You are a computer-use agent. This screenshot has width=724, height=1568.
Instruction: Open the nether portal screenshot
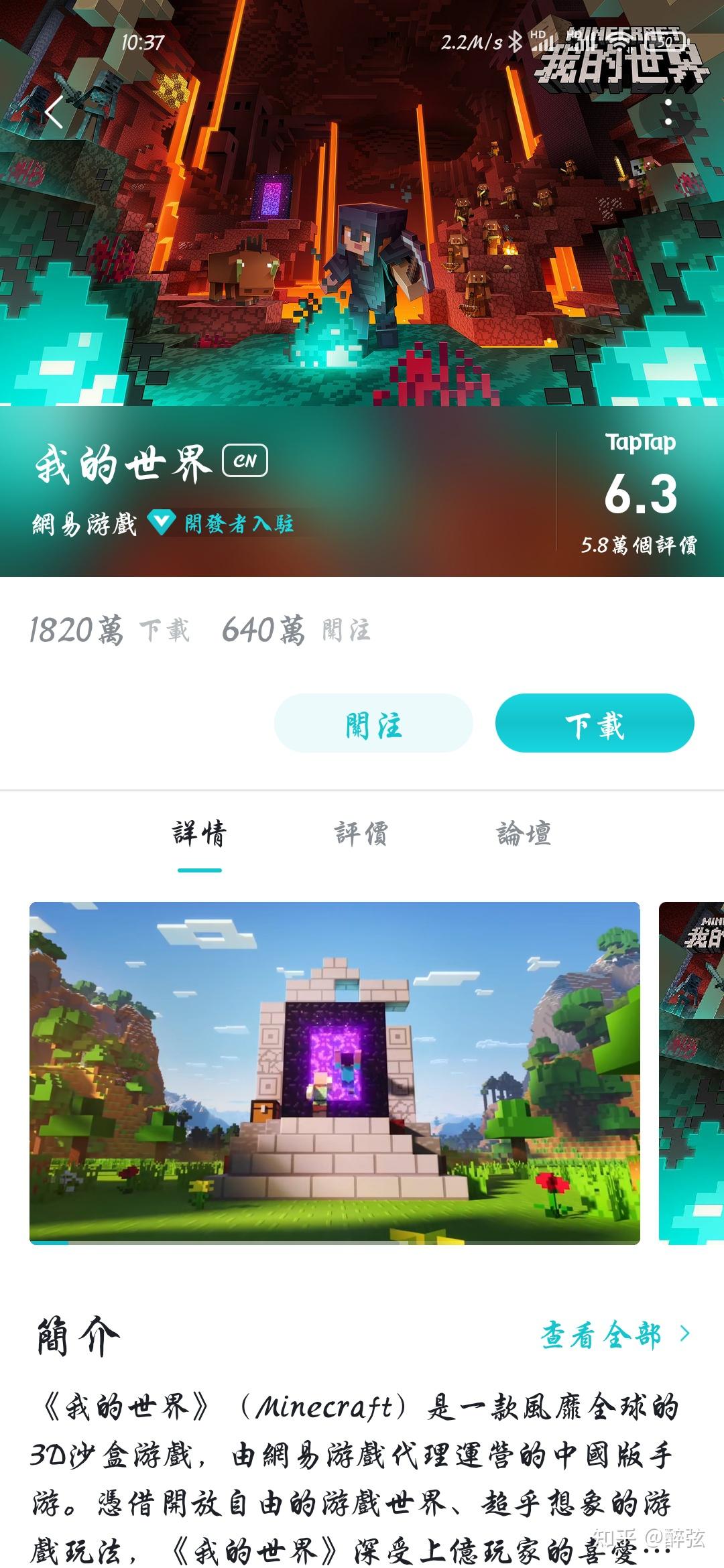point(335,1072)
